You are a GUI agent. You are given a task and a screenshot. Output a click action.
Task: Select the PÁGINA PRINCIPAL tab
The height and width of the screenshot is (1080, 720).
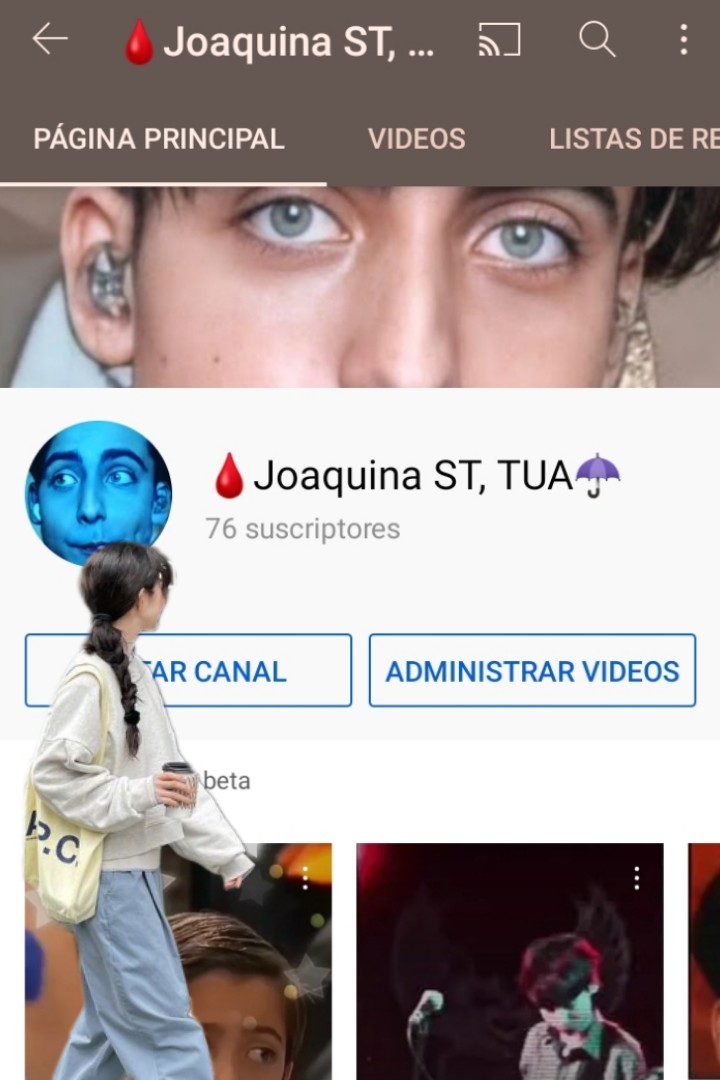(159, 139)
